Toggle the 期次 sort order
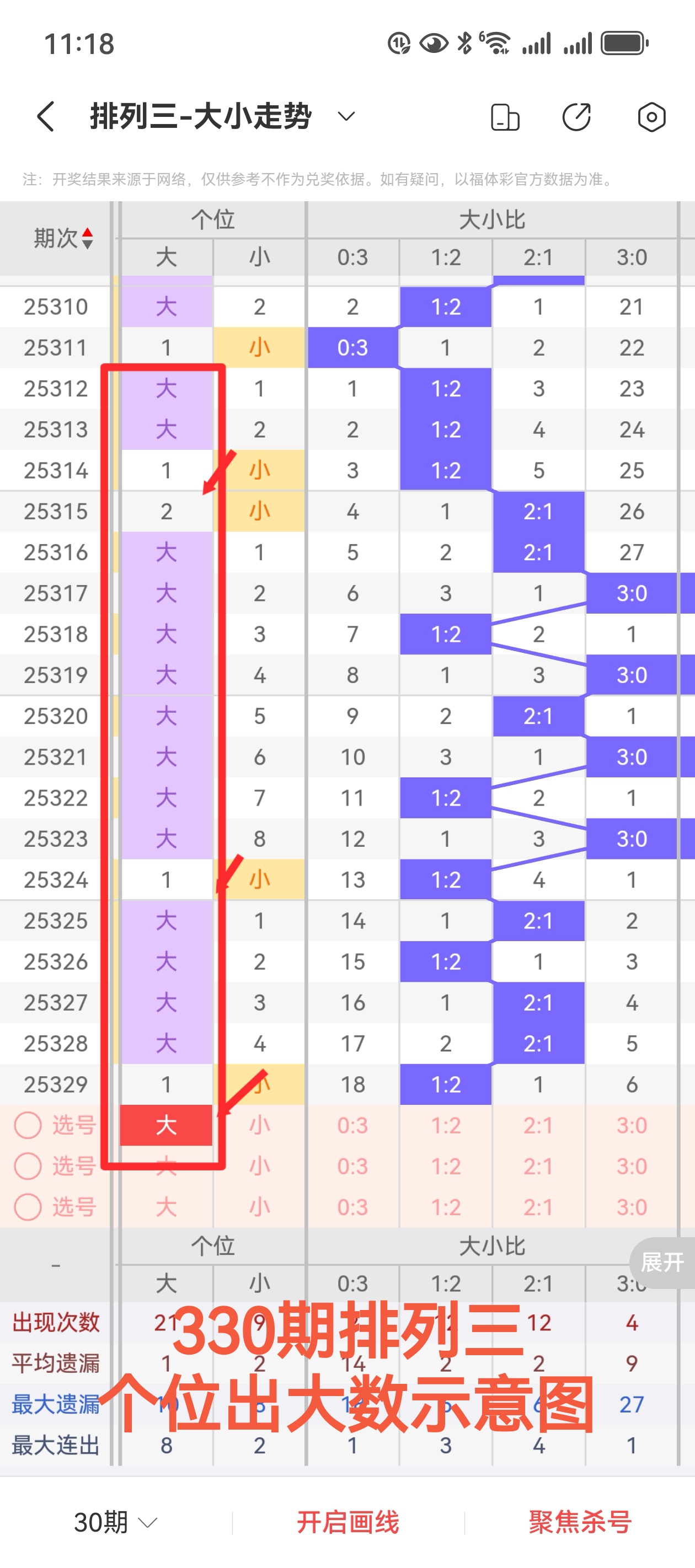The height and width of the screenshot is (1568, 695). (63, 238)
